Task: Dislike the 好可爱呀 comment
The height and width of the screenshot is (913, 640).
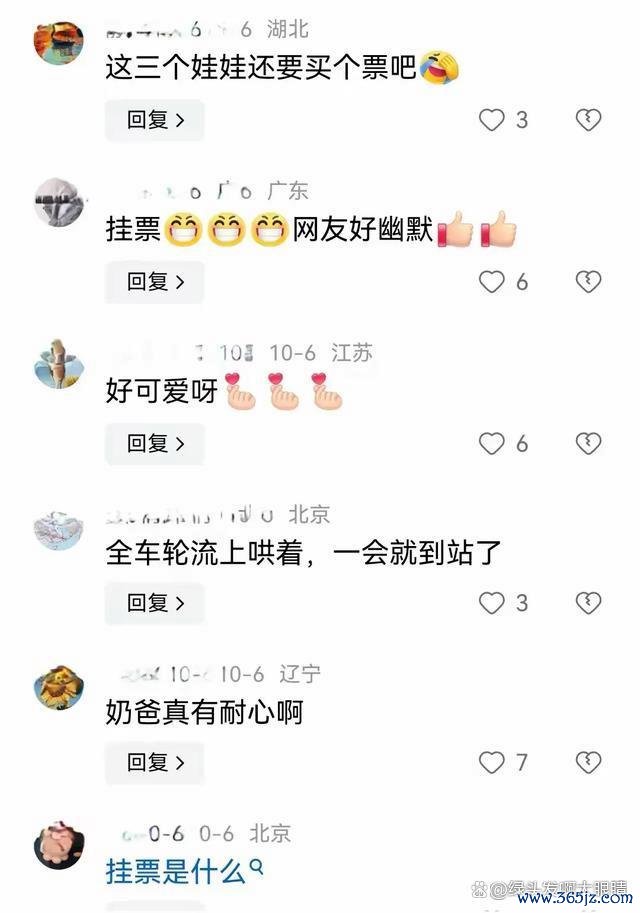Action: [x=588, y=443]
